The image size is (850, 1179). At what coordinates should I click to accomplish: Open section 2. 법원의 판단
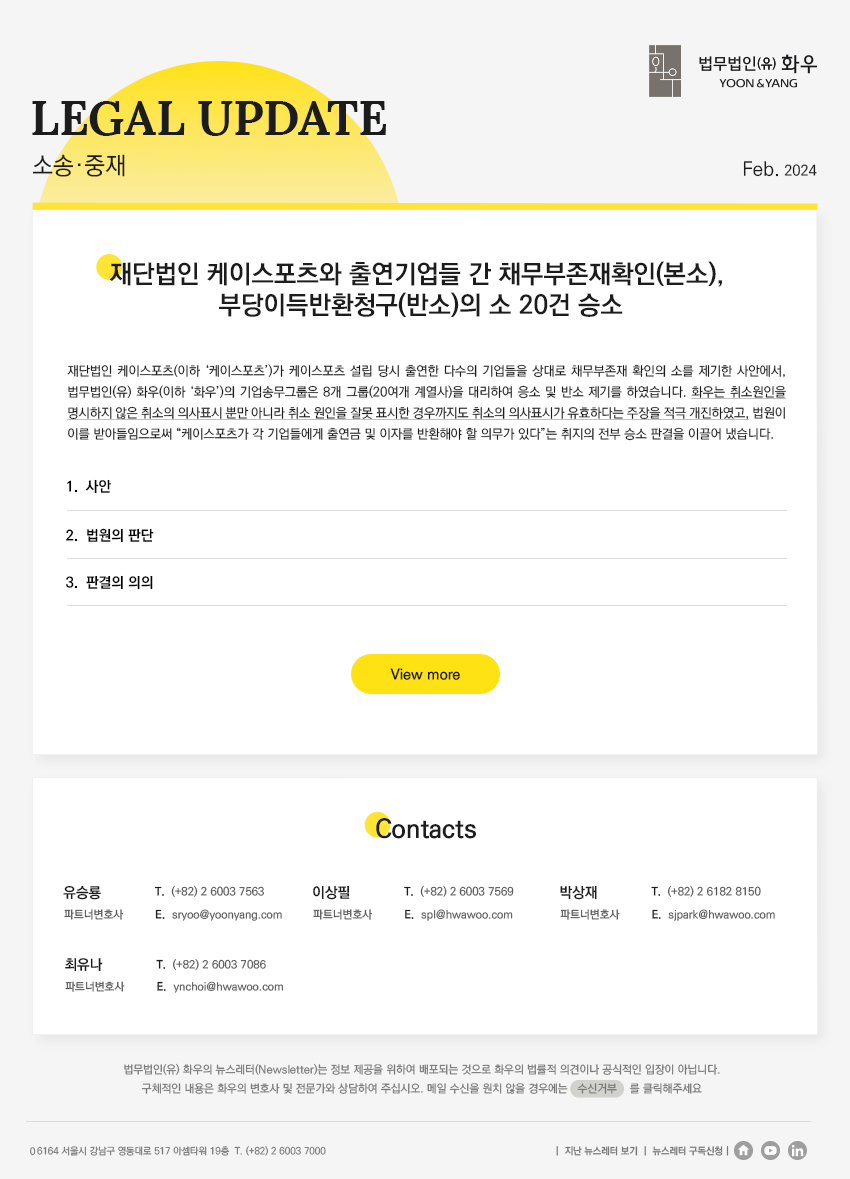[109, 535]
